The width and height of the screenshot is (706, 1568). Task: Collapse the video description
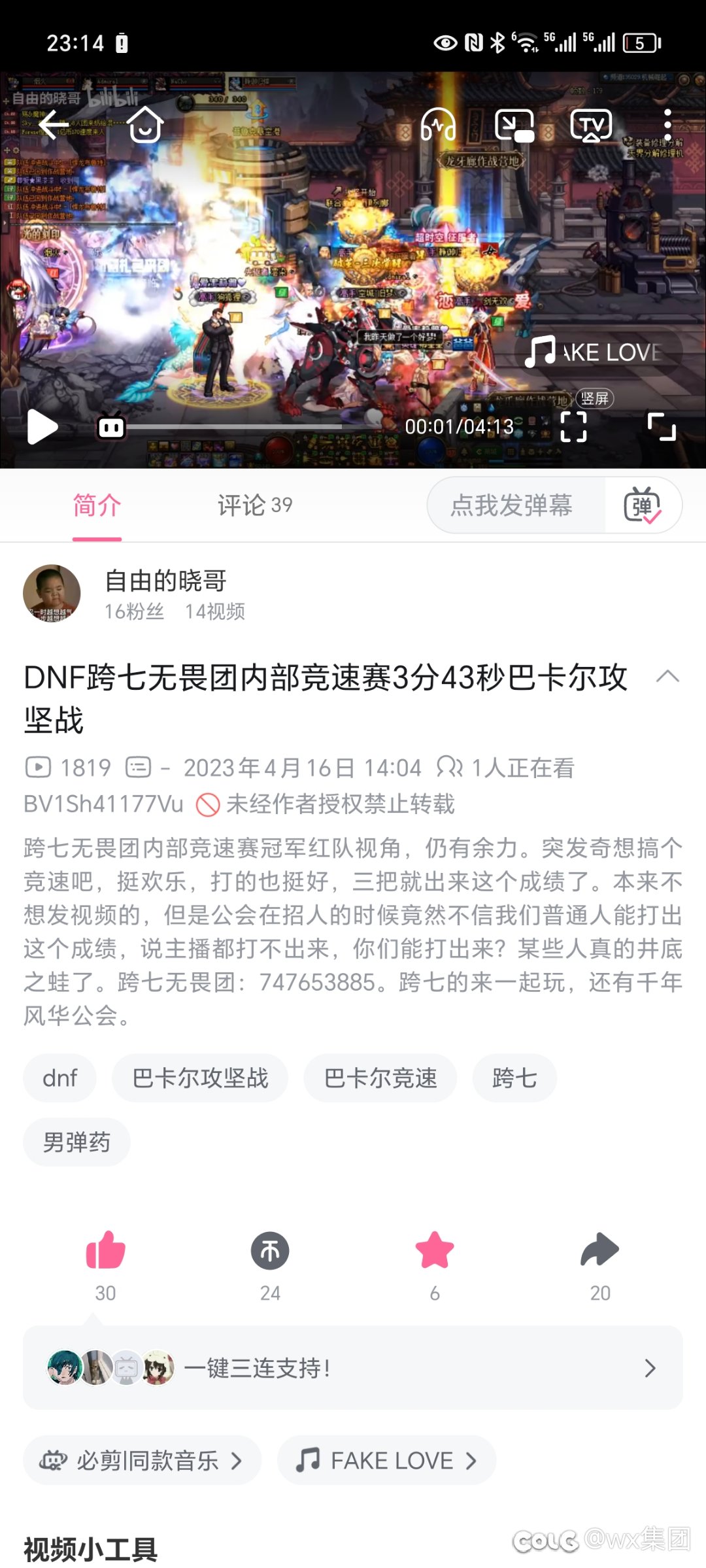tap(667, 676)
